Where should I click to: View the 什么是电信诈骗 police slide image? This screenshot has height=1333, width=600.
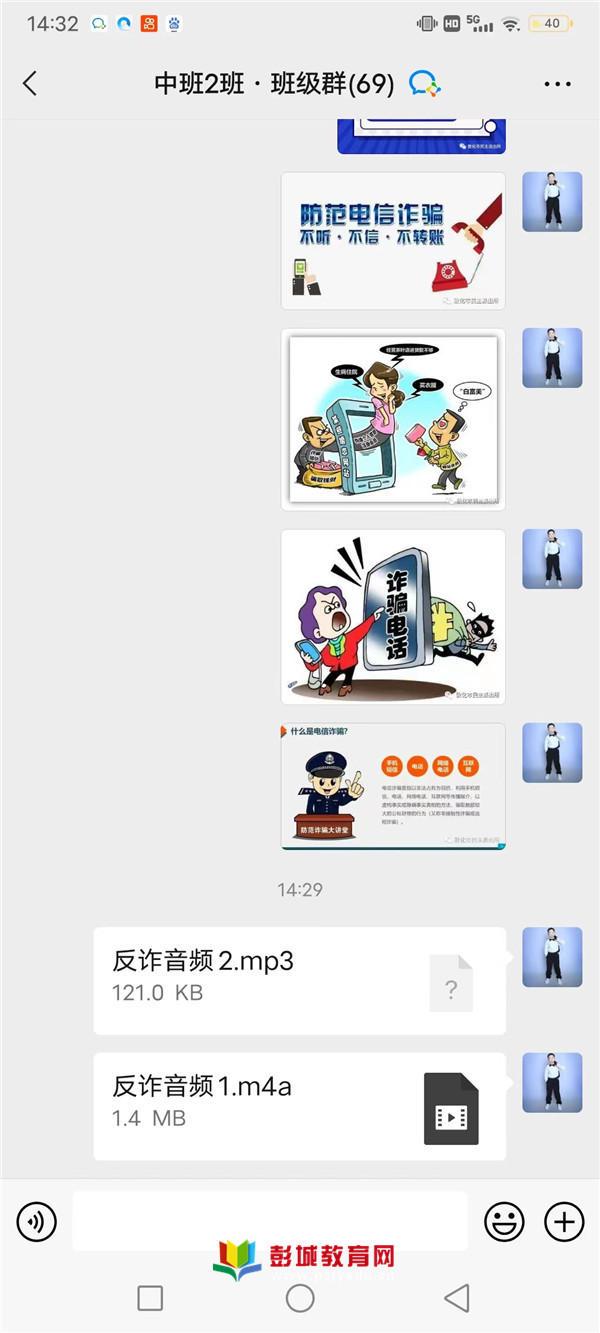pyautogui.click(x=393, y=786)
